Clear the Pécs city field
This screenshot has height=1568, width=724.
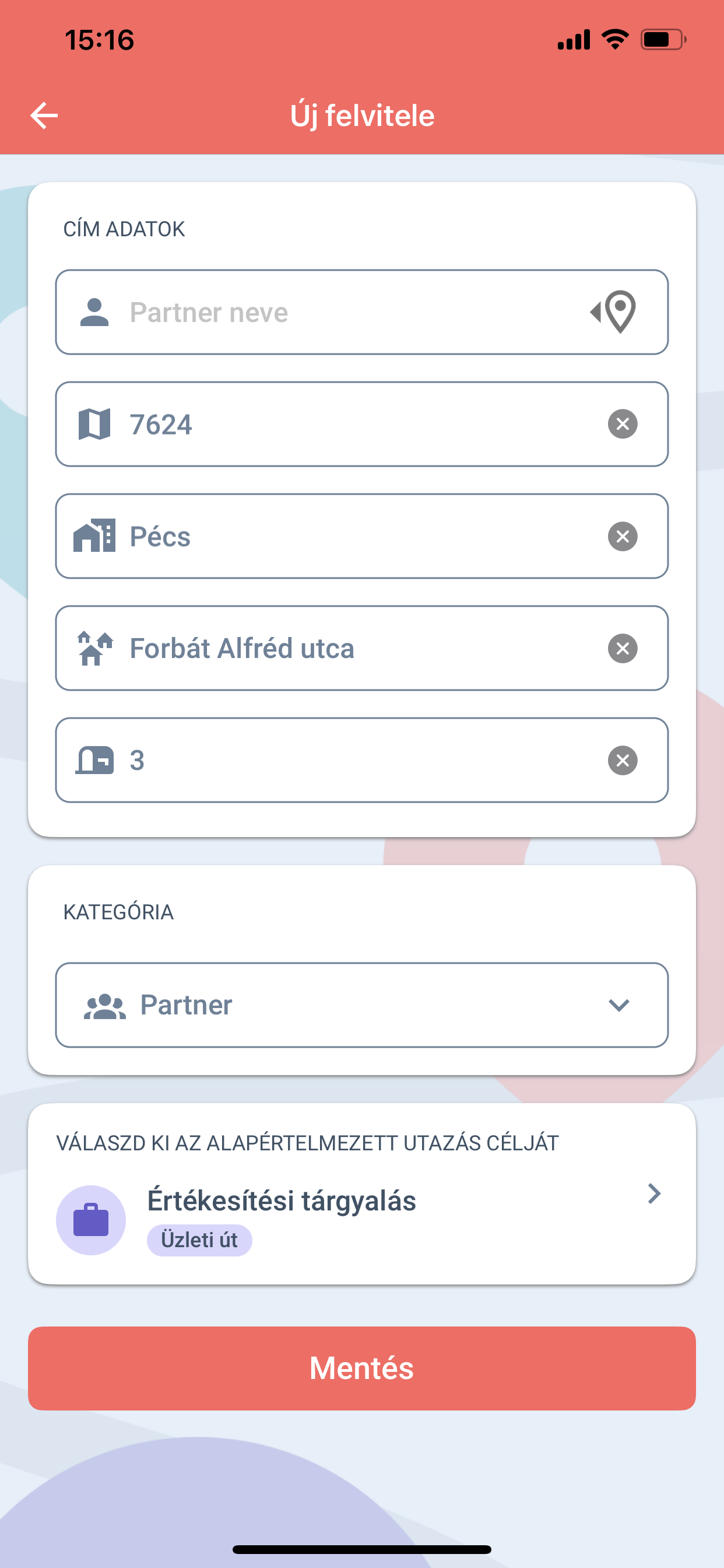(623, 536)
